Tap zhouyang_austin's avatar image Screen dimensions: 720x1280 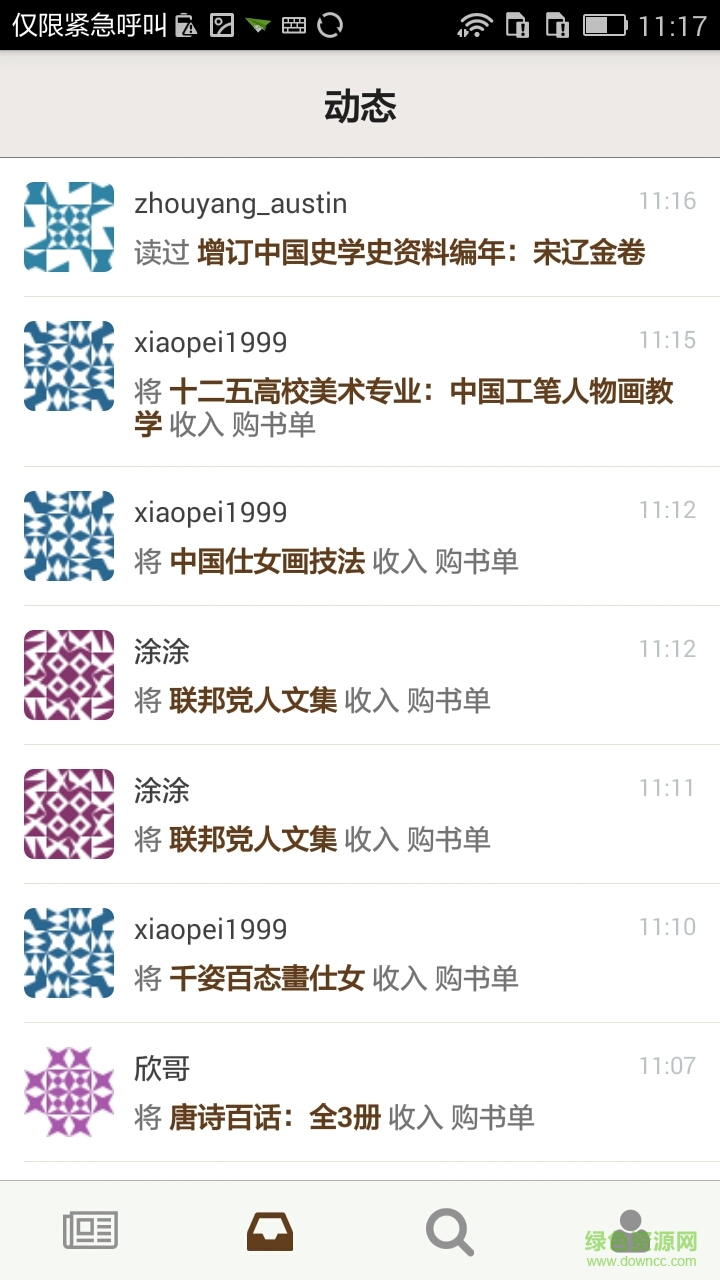pyautogui.click(x=68, y=227)
